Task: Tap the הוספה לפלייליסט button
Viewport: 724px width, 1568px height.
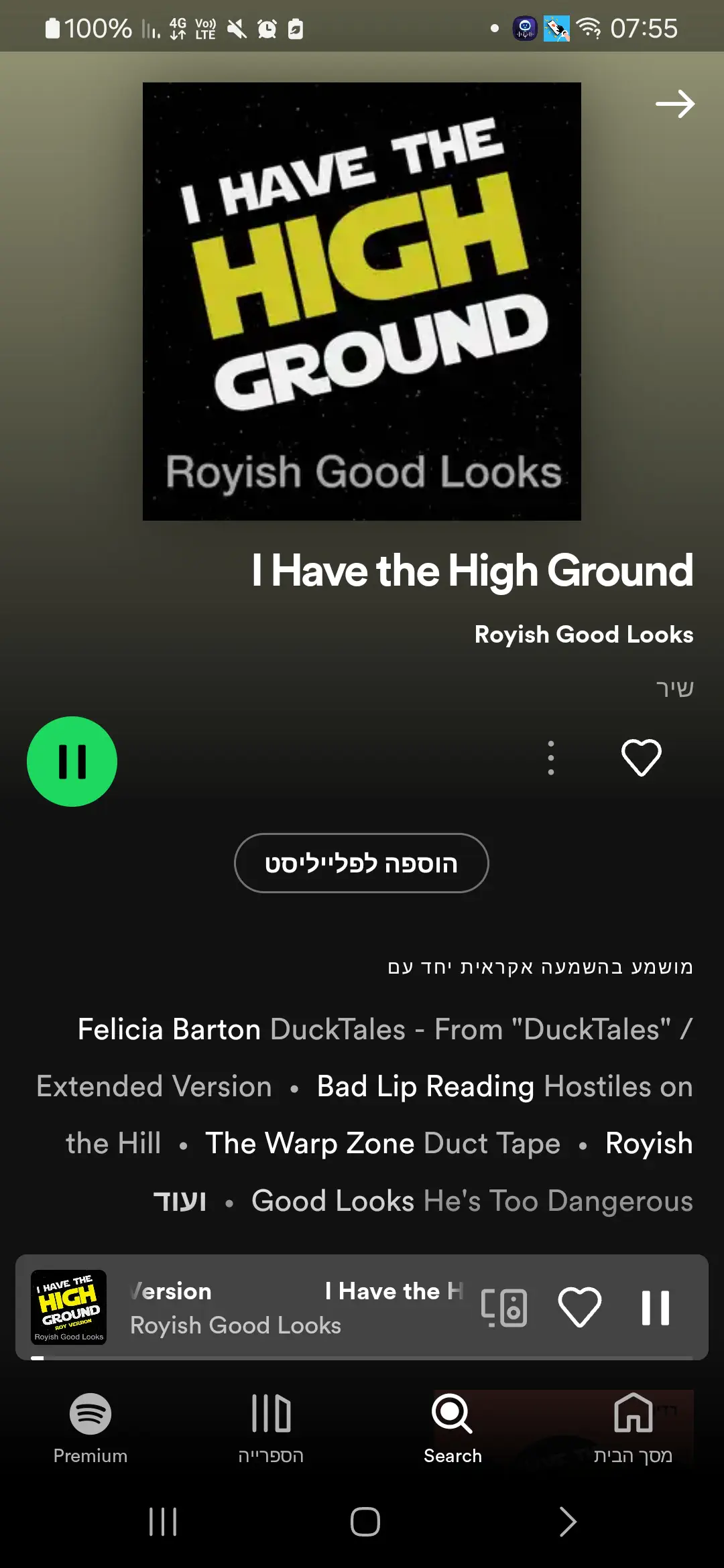Action: click(361, 863)
